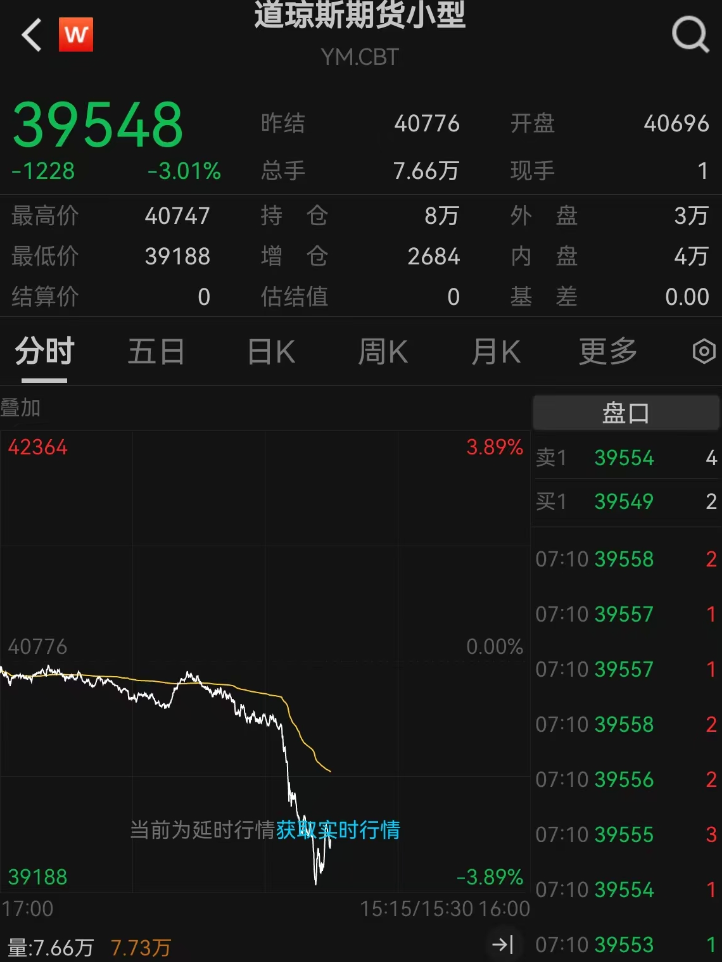Switch to the 日K chart tab
The height and width of the screenshot is (962, 722).
[271, 351]
